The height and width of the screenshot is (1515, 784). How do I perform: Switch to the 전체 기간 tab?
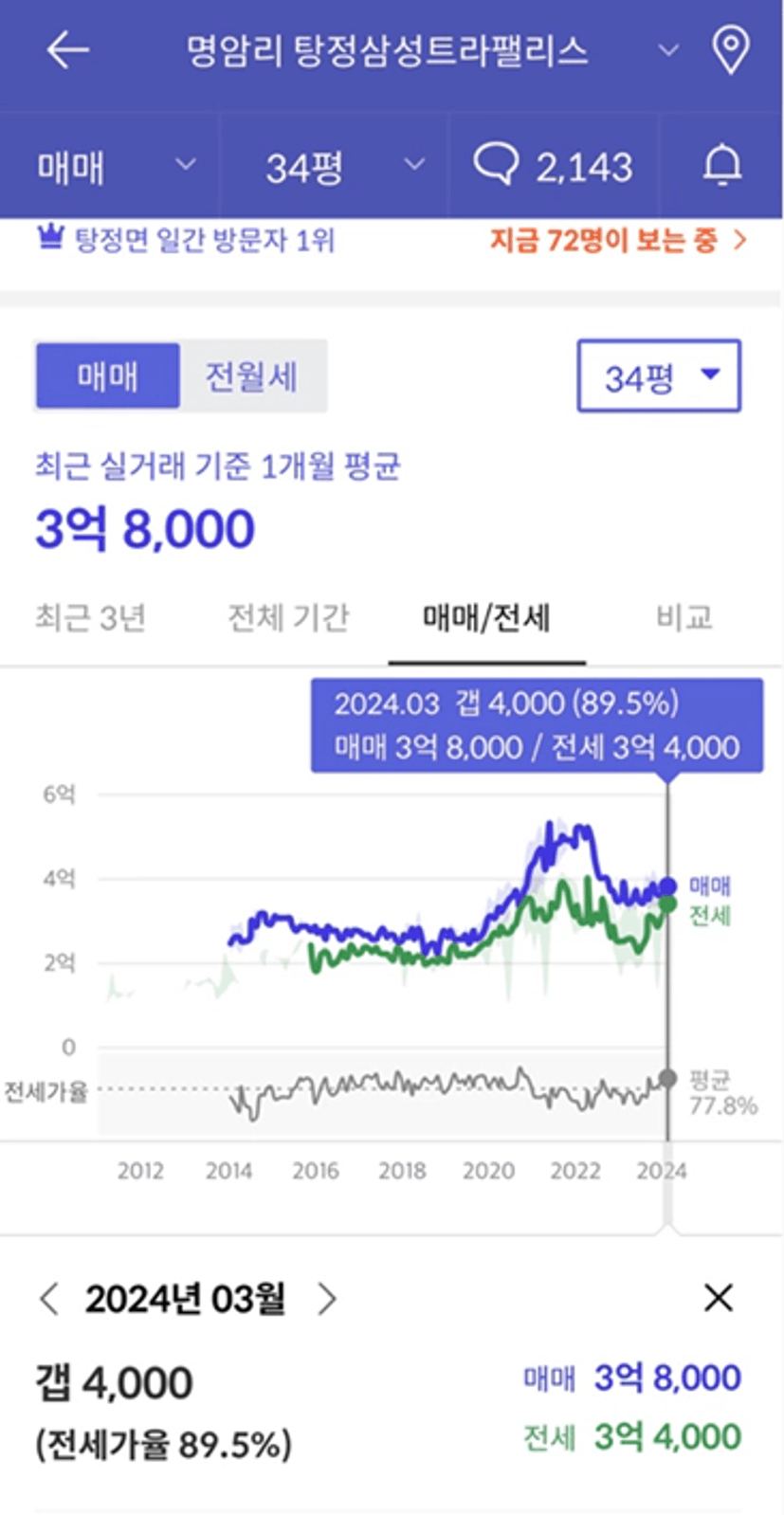(x=288, y=618)
